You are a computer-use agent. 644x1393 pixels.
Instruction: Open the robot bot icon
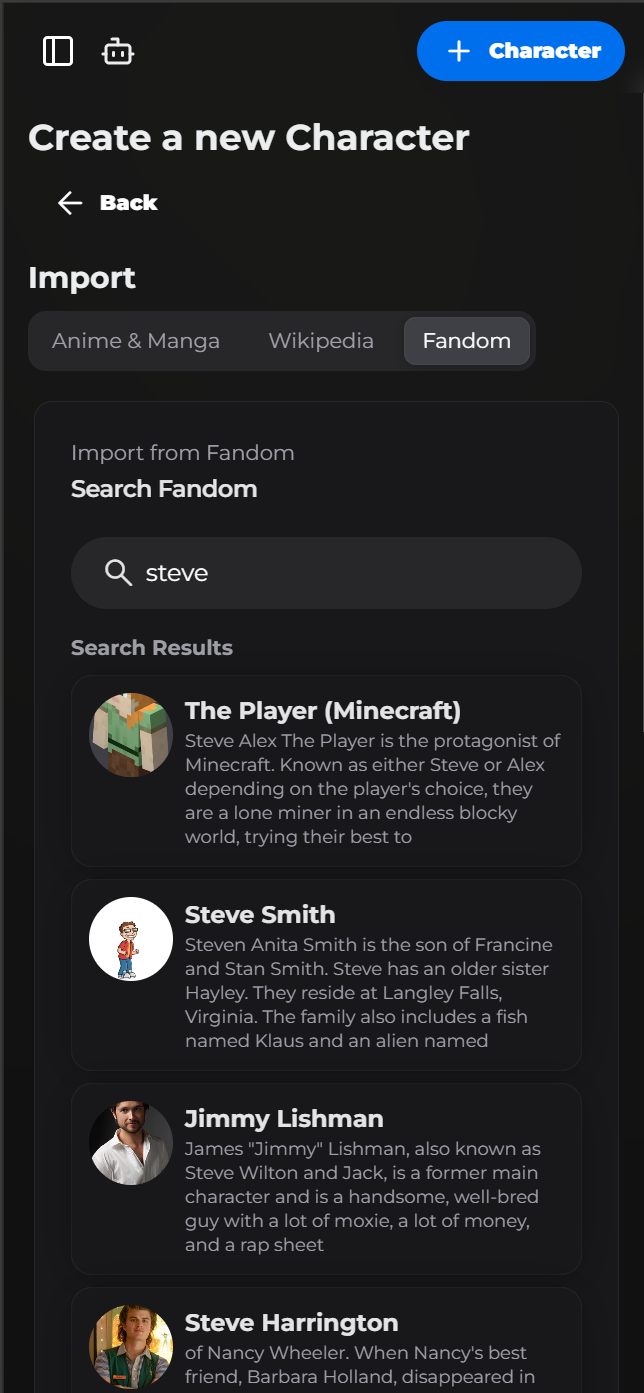coord(118,51)
